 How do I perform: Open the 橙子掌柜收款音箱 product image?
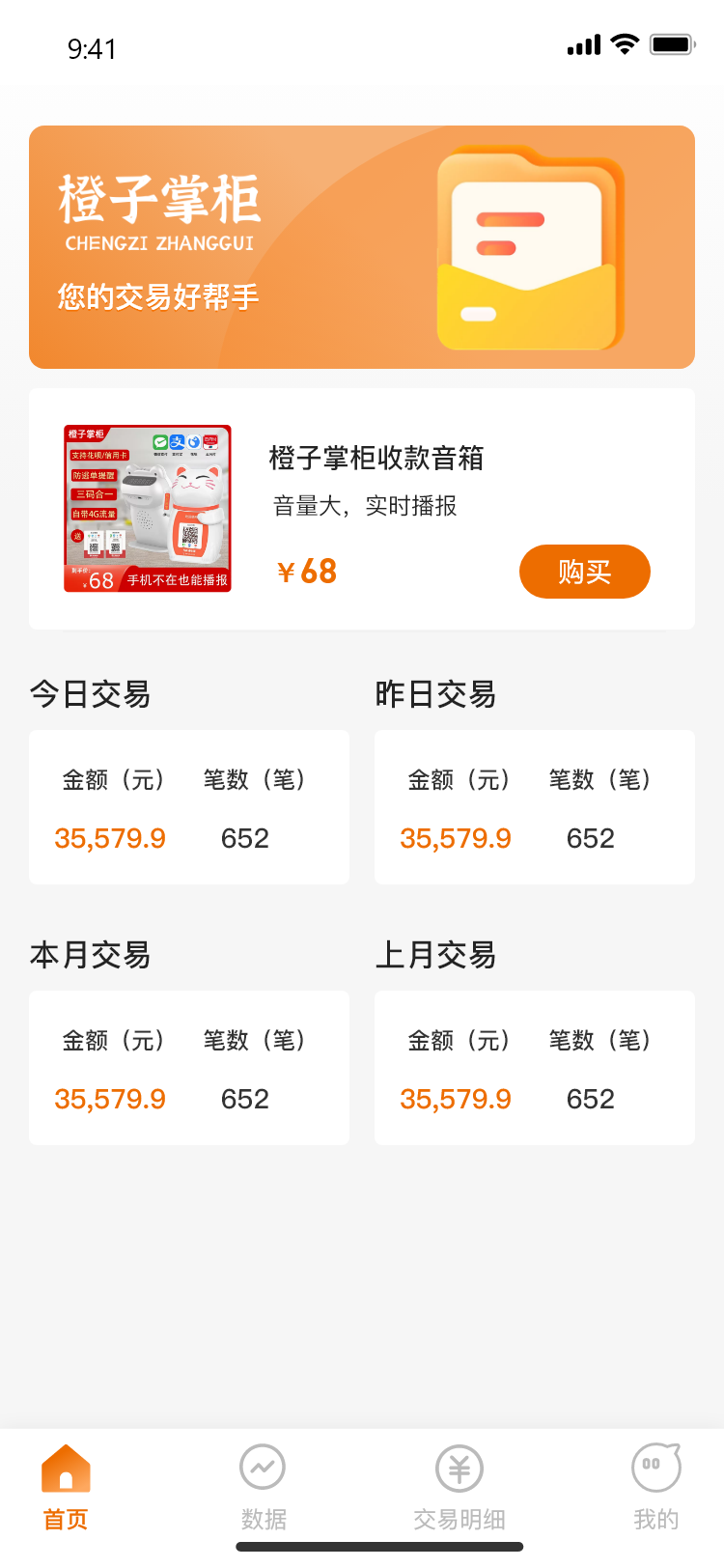(x=148, y=508)
